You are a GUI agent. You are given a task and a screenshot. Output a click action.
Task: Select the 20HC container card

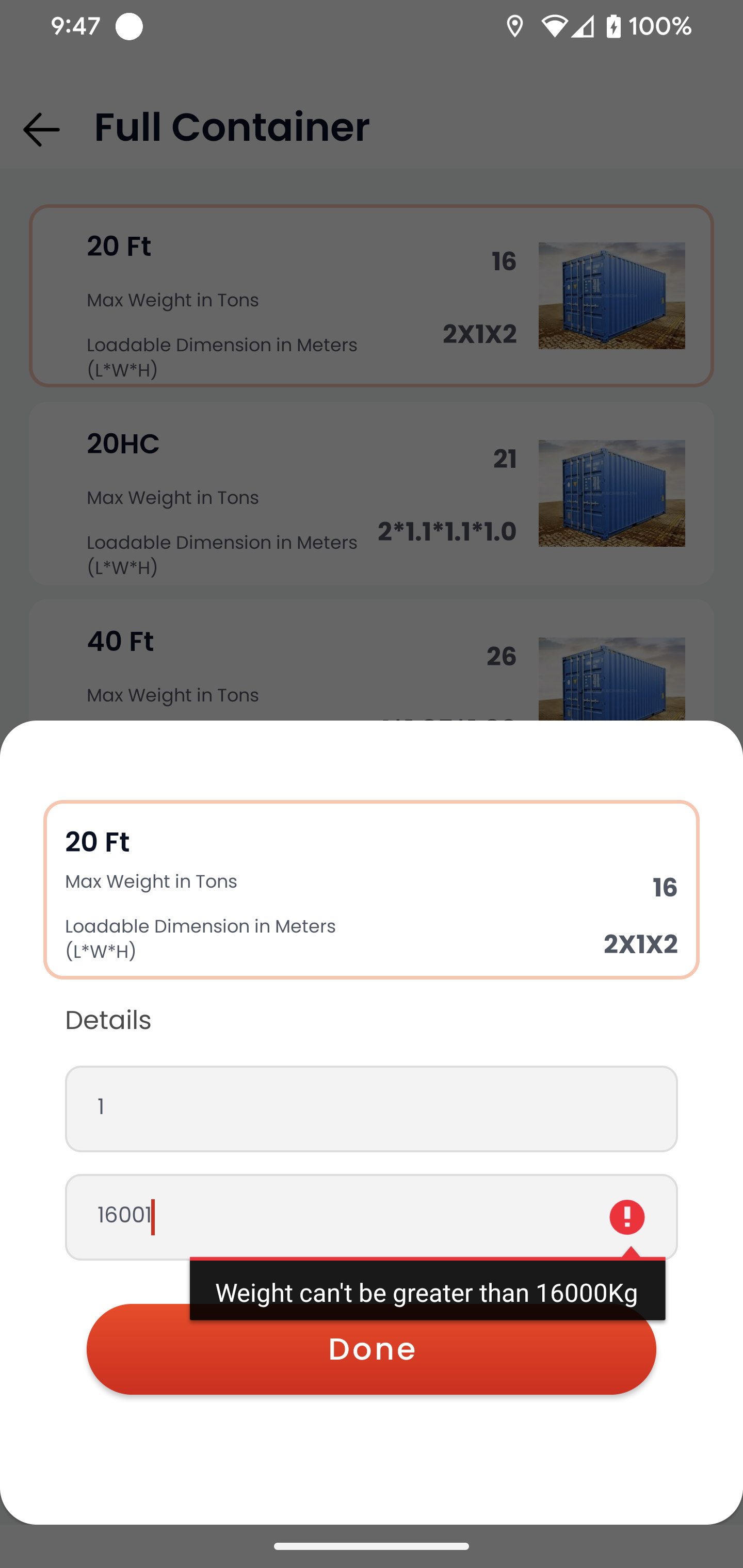coord(371,493)
